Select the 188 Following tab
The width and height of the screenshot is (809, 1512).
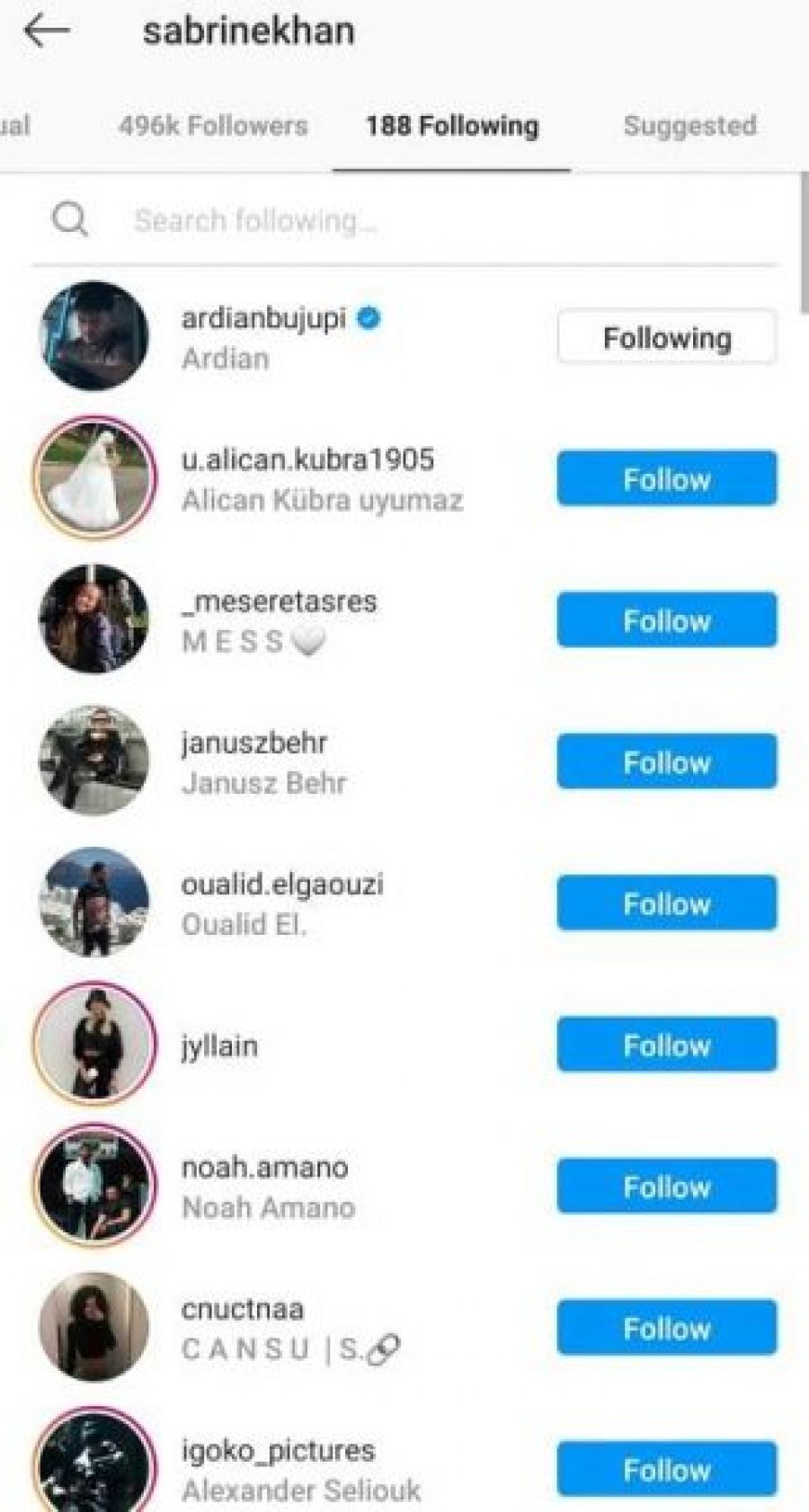tap(451, 126)
